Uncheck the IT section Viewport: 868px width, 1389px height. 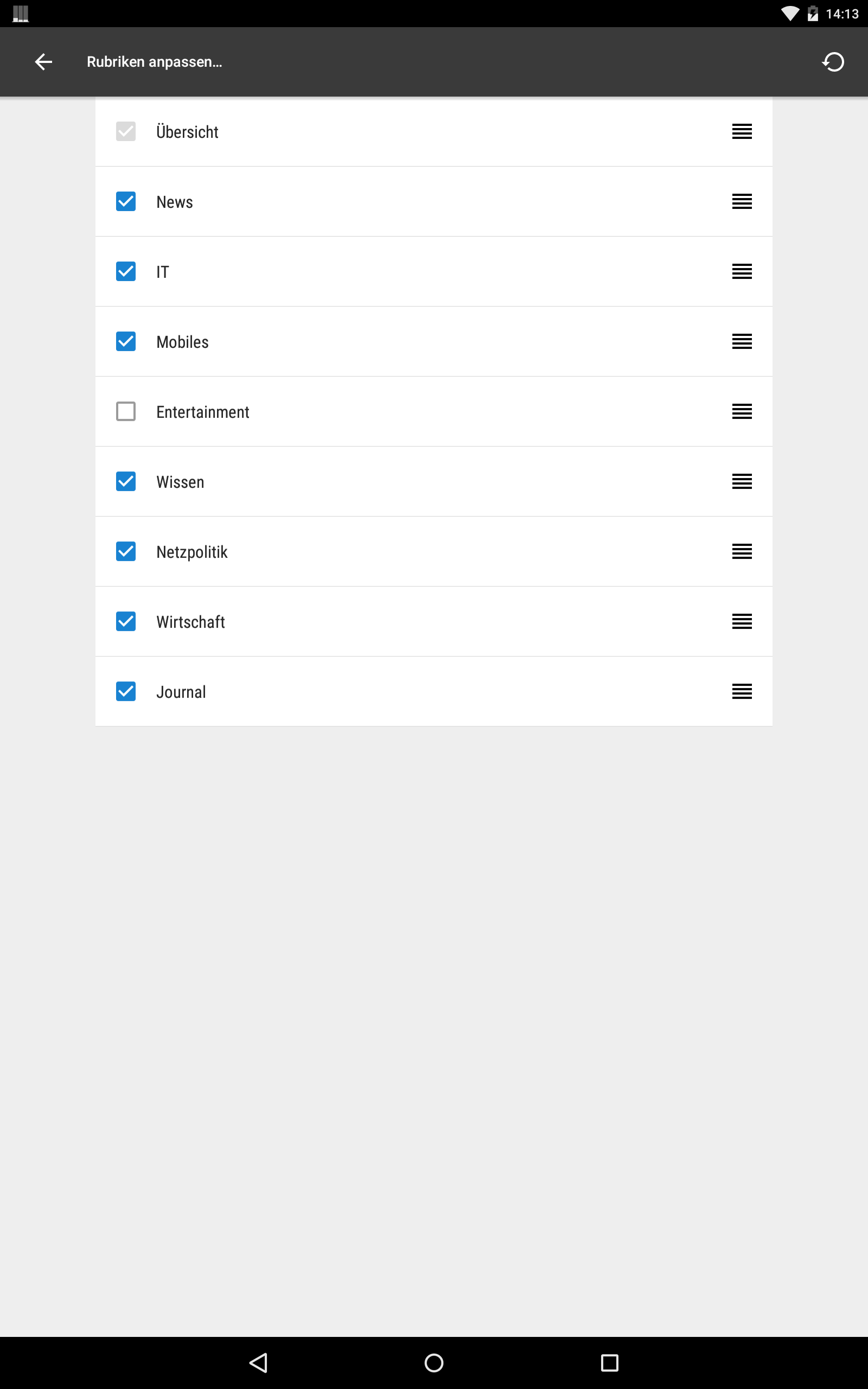click(x=126, y=271)
